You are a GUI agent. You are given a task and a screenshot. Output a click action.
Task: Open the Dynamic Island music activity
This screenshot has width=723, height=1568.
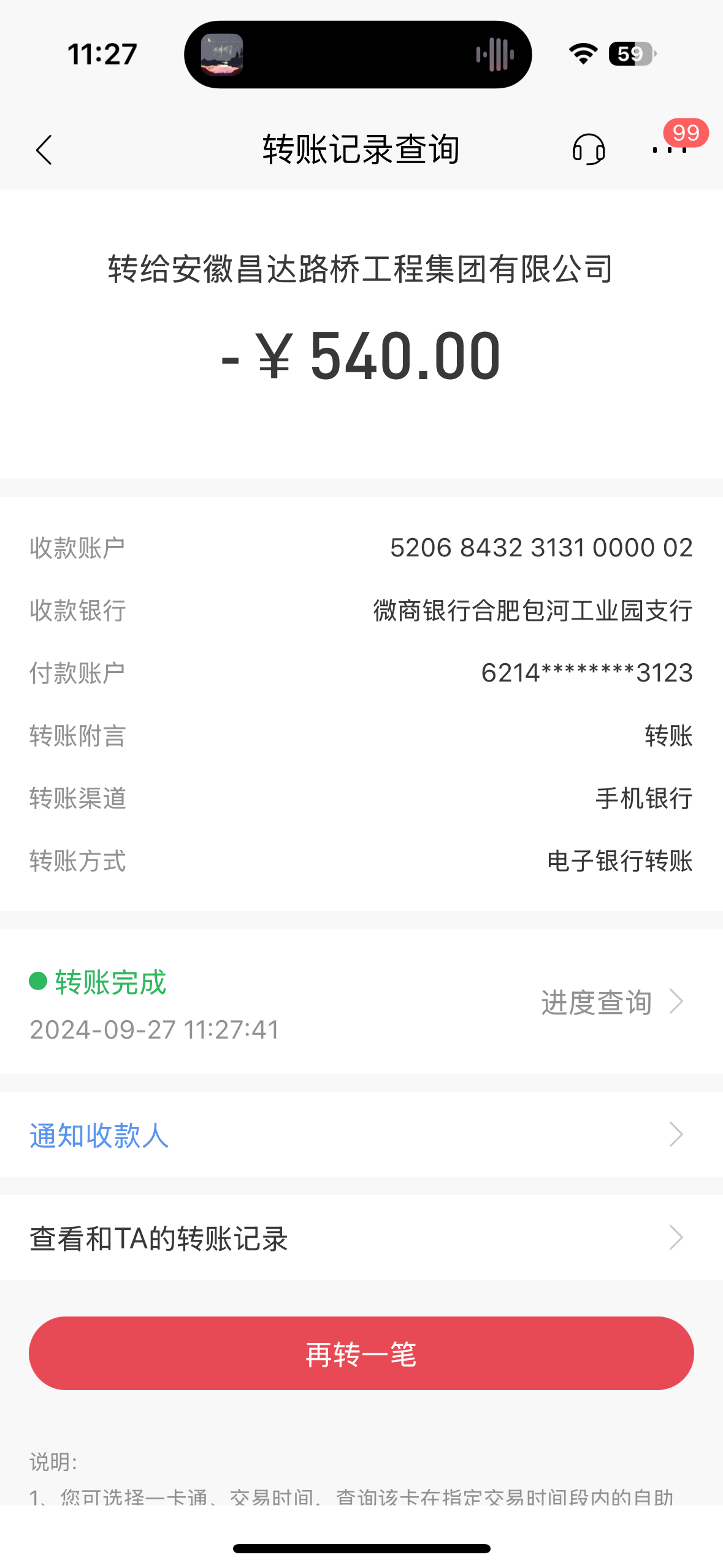tap(358, 55)
